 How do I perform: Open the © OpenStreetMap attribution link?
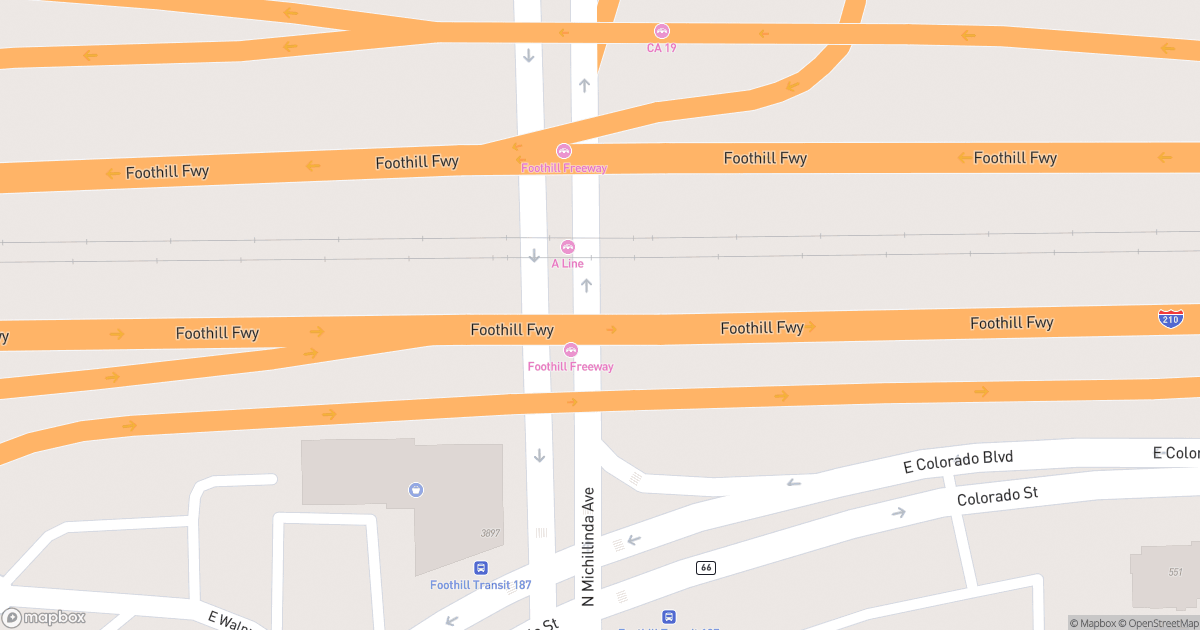[1159, 623]
